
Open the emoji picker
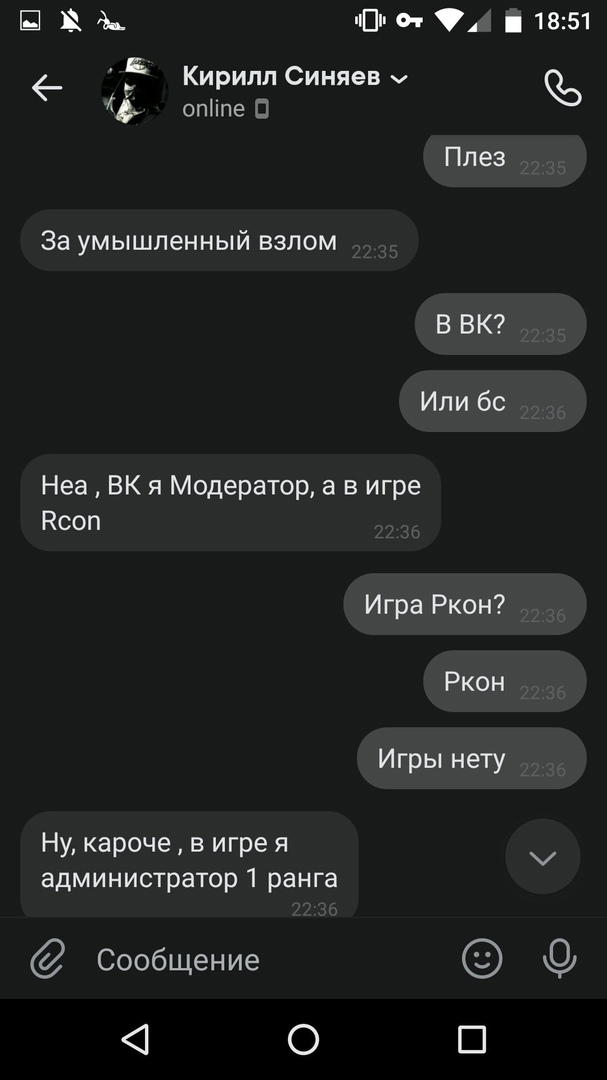coord(482,959)
